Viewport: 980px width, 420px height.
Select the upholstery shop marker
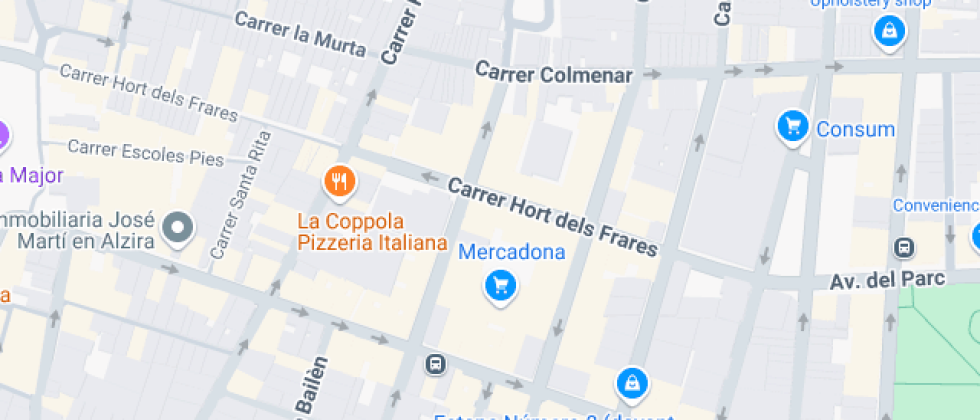tap(888, 32)
